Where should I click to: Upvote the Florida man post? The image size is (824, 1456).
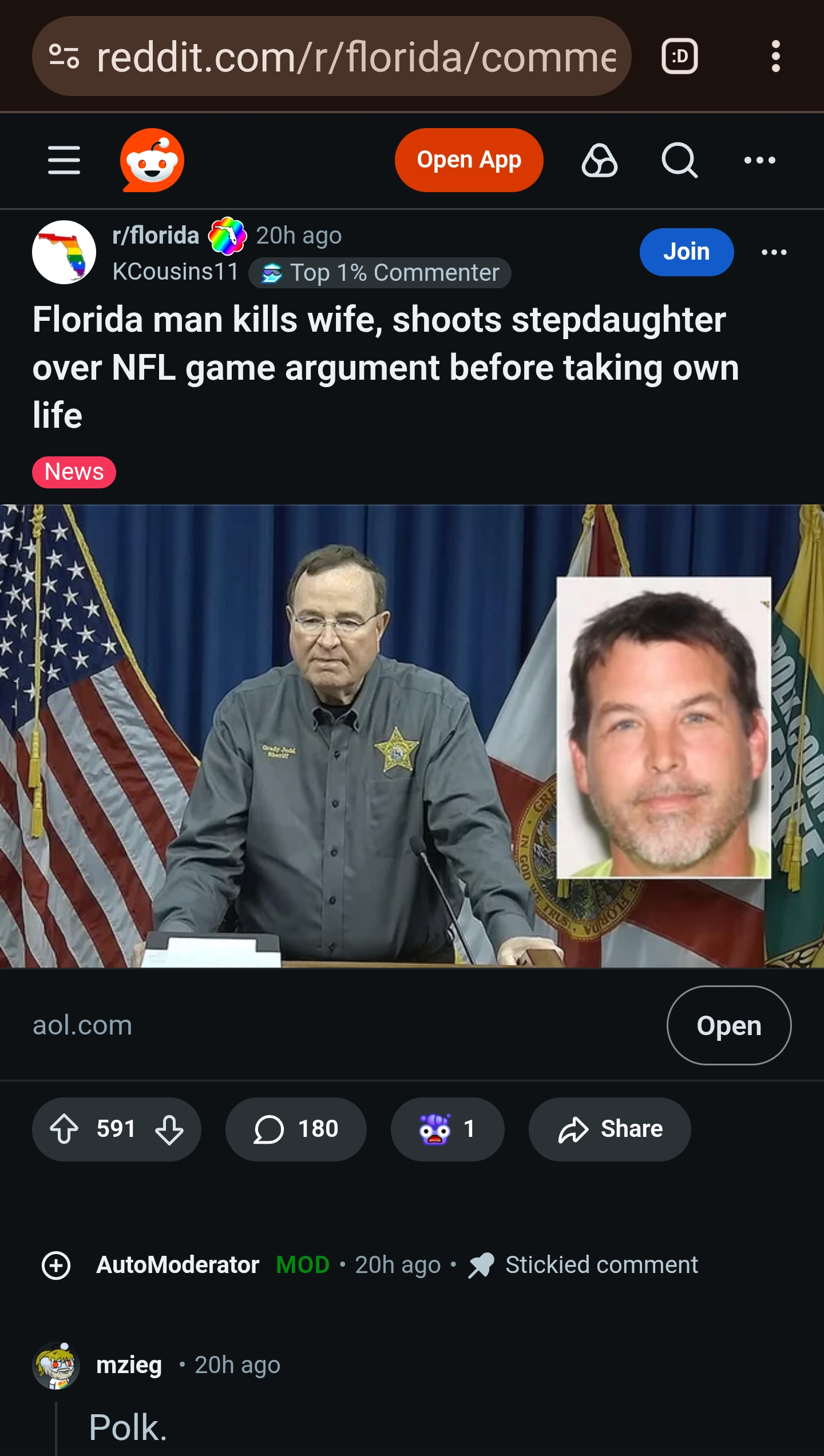pyautogui.click(x=64, y=1129)
